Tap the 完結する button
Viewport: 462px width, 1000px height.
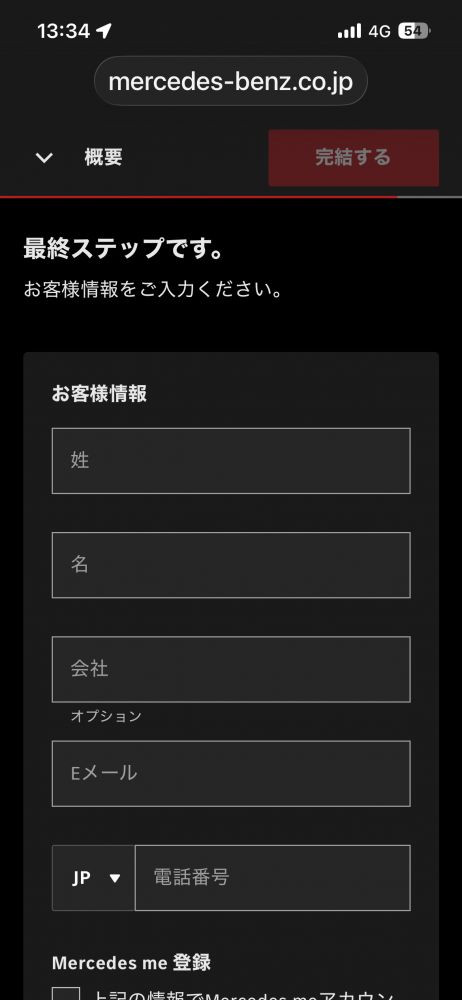point(354,158)
